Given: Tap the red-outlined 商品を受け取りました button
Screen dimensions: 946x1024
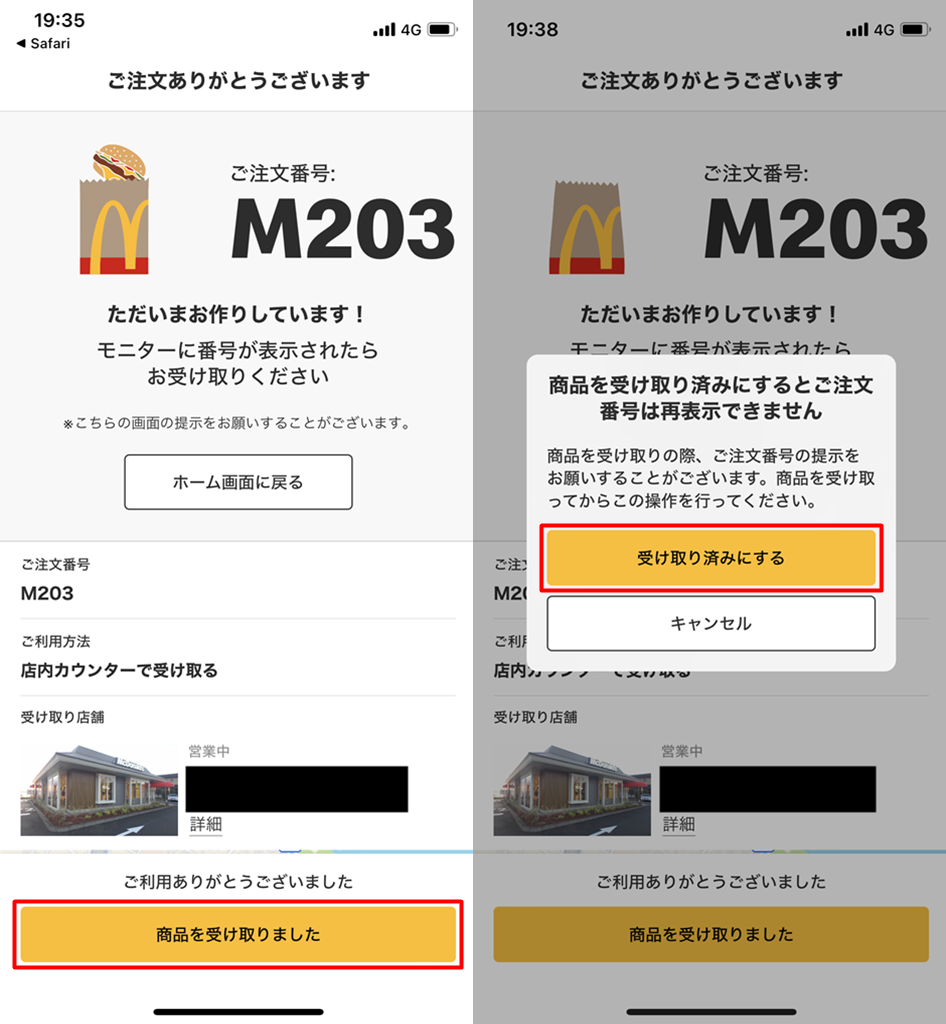Looking at the screenshot, I should tap(238, 934).
